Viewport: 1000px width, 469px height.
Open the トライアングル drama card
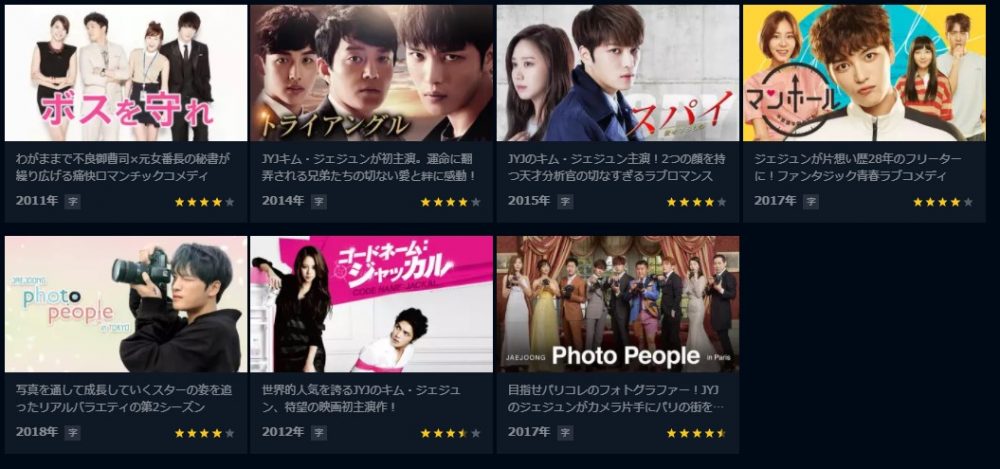point(372,74)
